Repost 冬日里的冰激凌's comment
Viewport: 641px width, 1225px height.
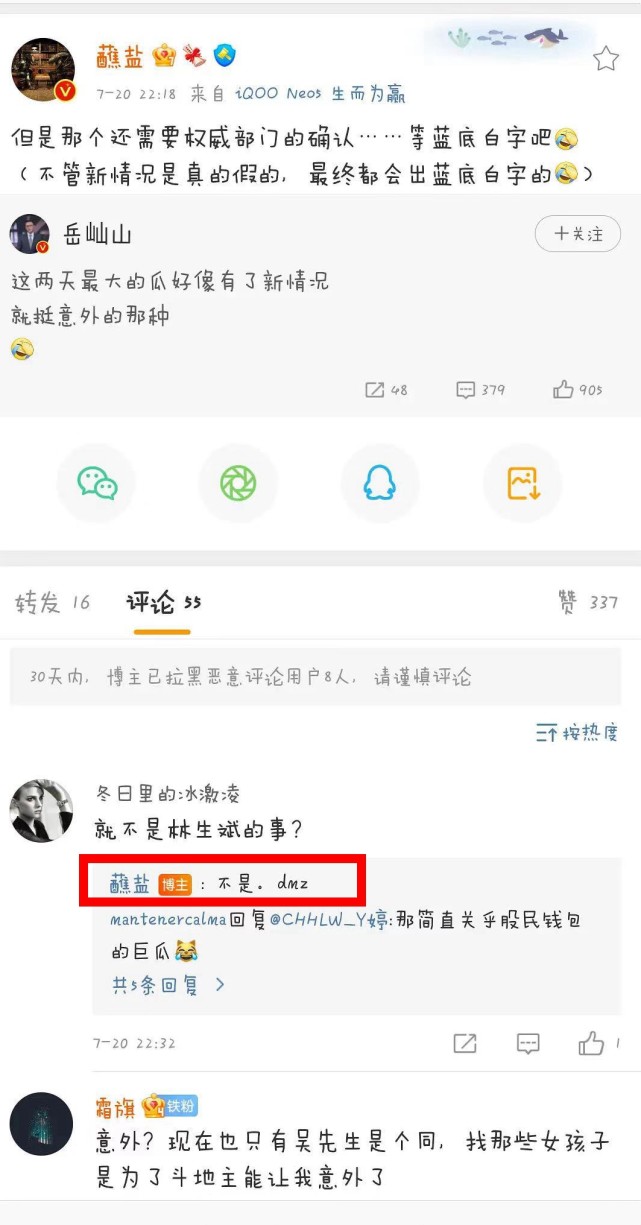click(x=465, y=1043)
